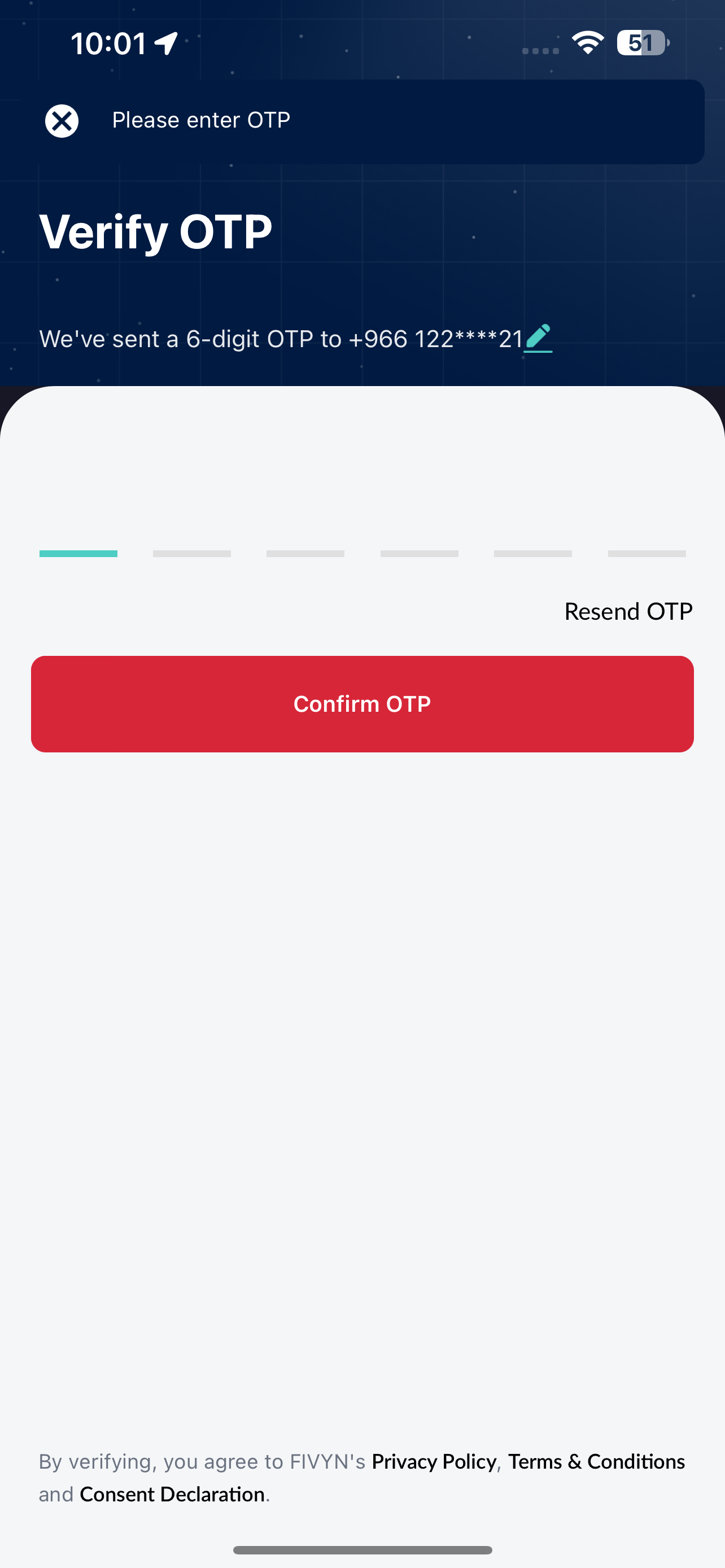View the Consent Declaration
Image resolution: width=725 pixels, height=1568 pixels.
172,1495
